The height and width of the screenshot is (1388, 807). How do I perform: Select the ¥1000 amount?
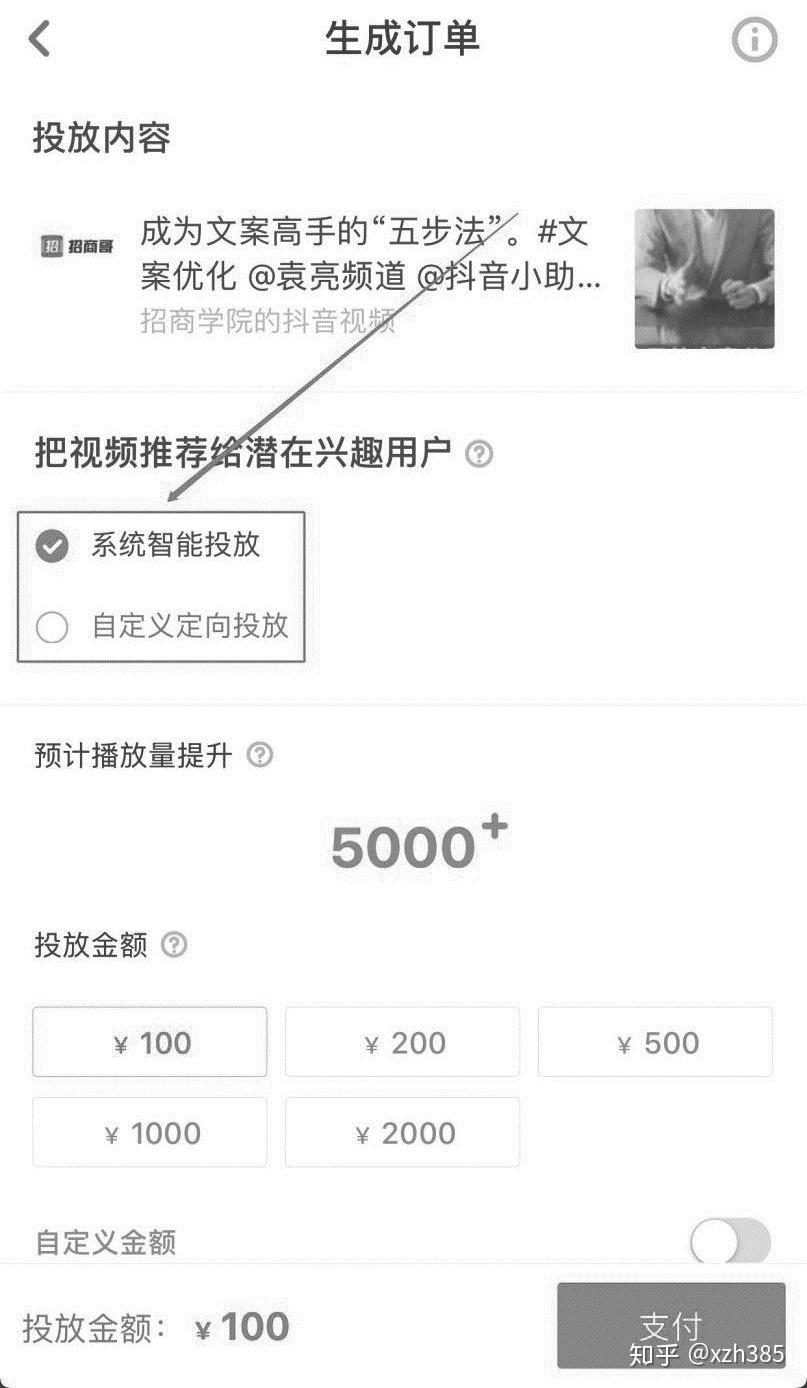(150, 1132)
